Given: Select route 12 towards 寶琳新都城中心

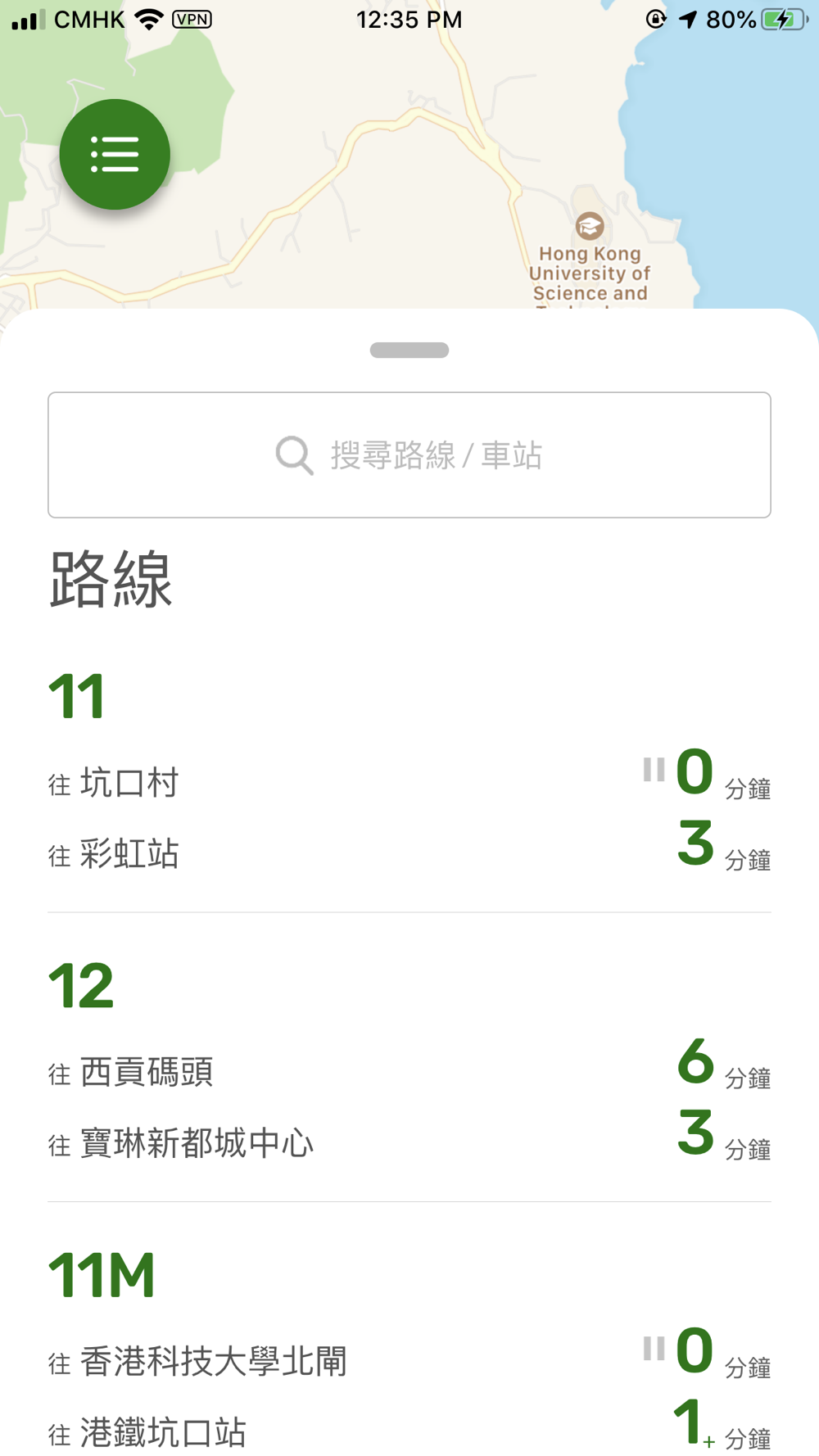Looking at the screenshot, I should 409,1142.
